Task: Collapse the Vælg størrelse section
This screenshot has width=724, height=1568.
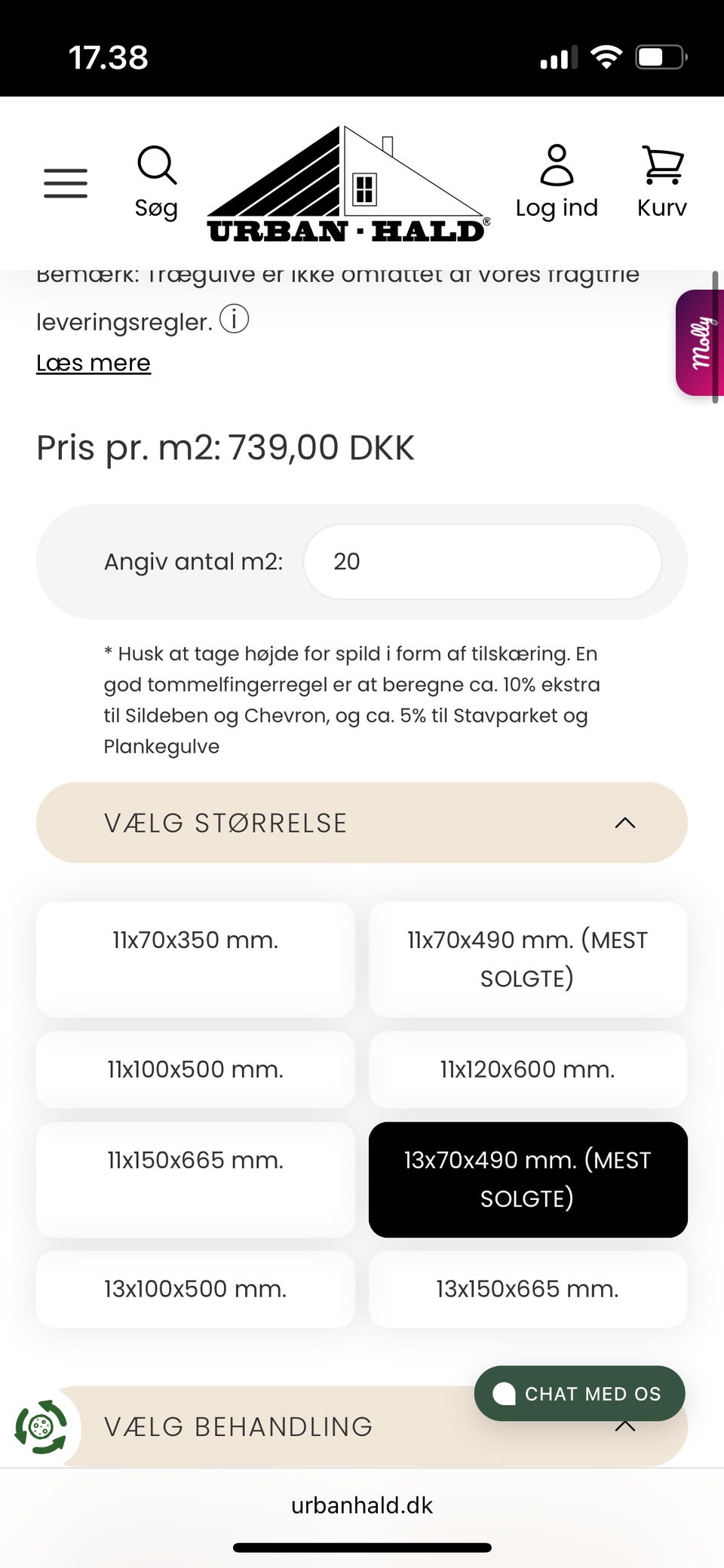Action: click(x=362, y=823)
